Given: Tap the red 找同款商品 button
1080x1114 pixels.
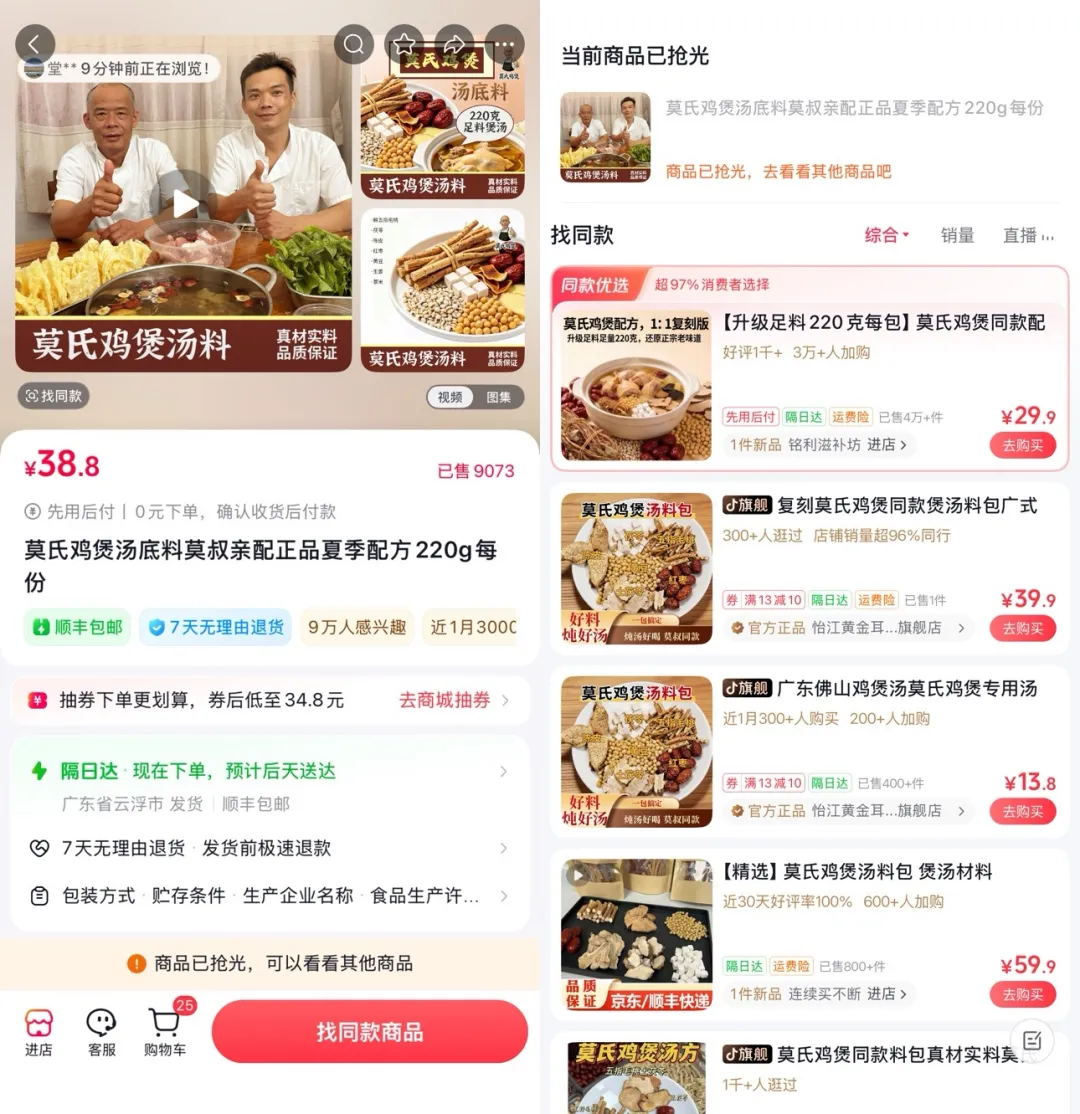Looking at the screenshot, I should (x=369, y=1032).
